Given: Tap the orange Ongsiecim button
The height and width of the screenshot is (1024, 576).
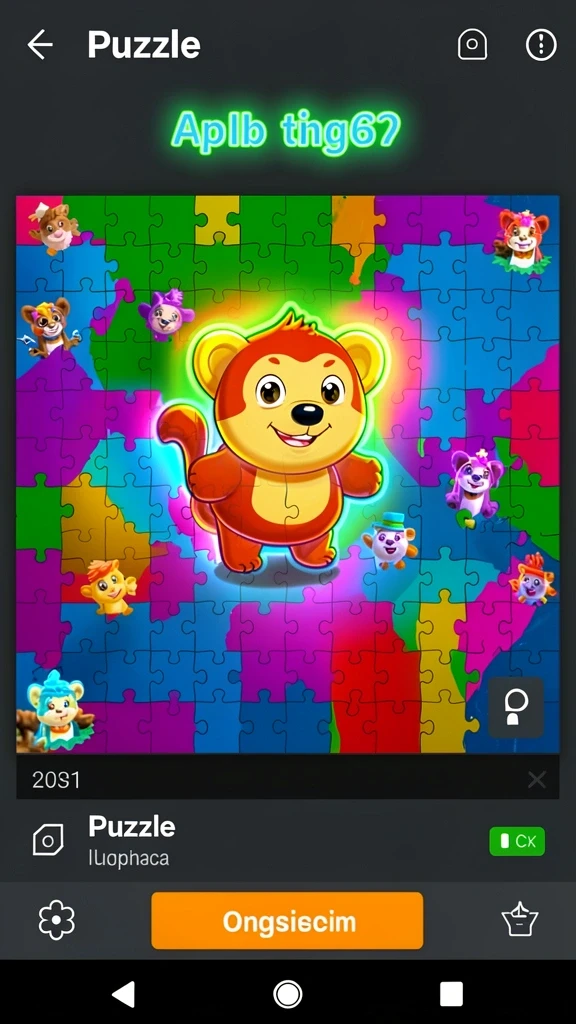Looking at the screenshot, I should coord(287,921).
